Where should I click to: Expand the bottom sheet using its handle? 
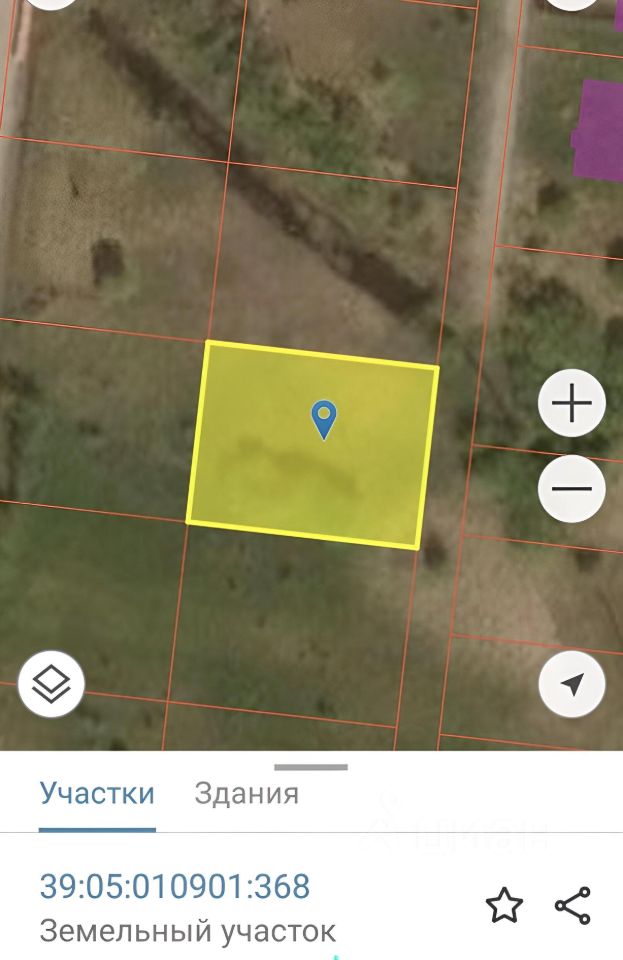pos(311,767)
